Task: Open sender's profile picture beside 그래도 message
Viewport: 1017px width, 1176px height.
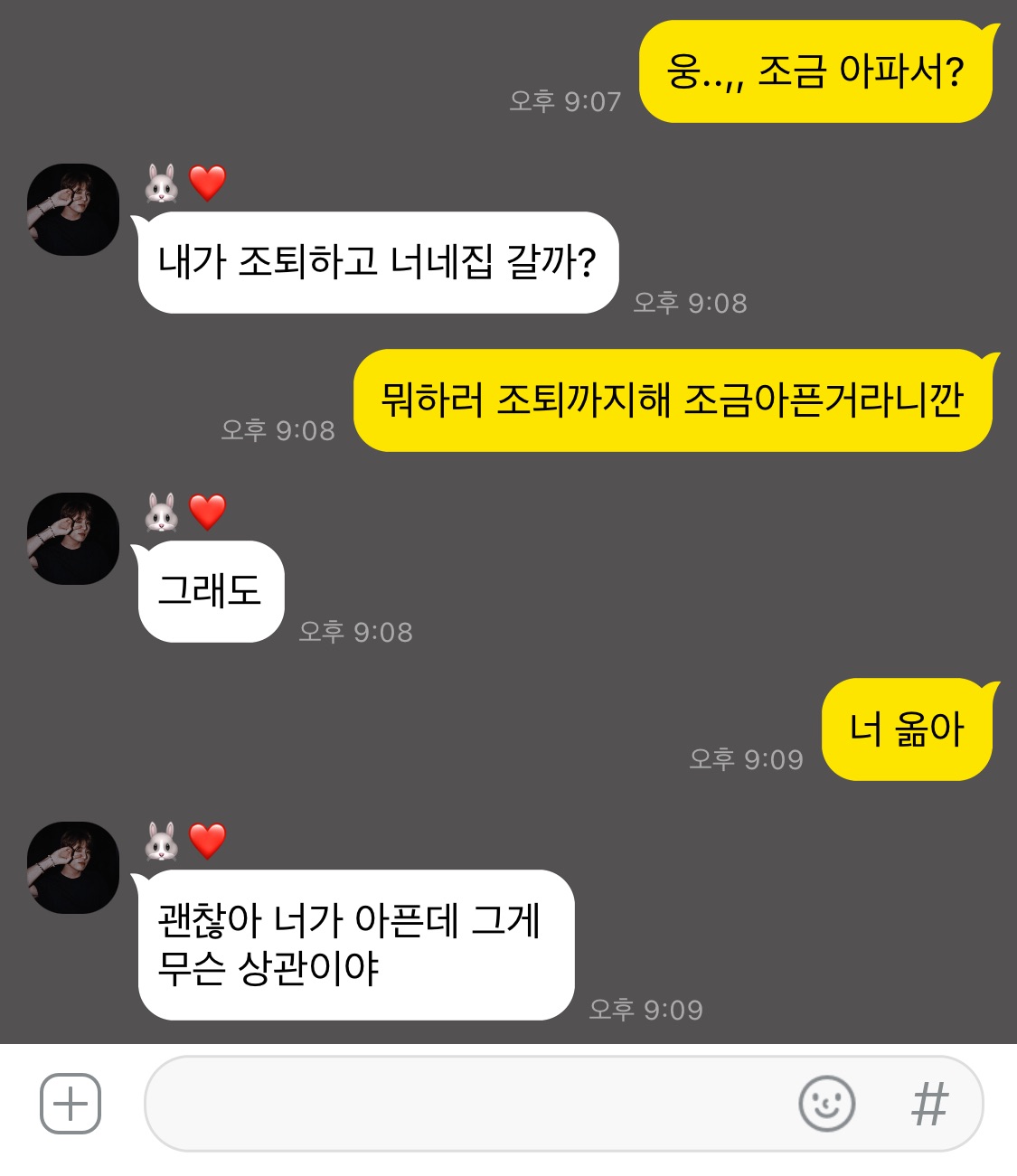Action: pyautogui.click(x=73, y=539)
